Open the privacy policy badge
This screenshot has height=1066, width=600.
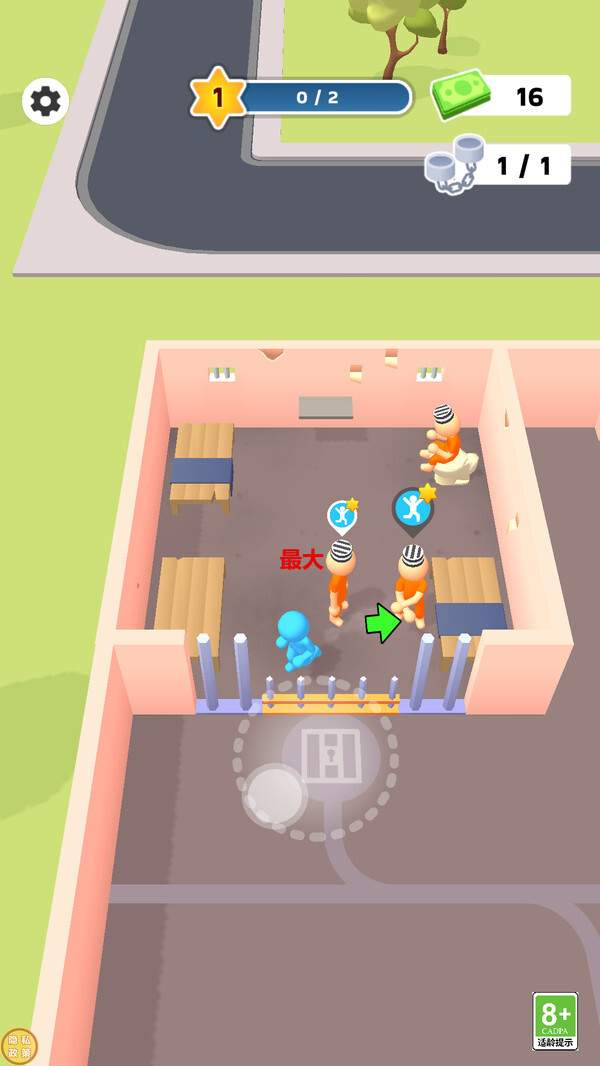(x=19, y=1047)
